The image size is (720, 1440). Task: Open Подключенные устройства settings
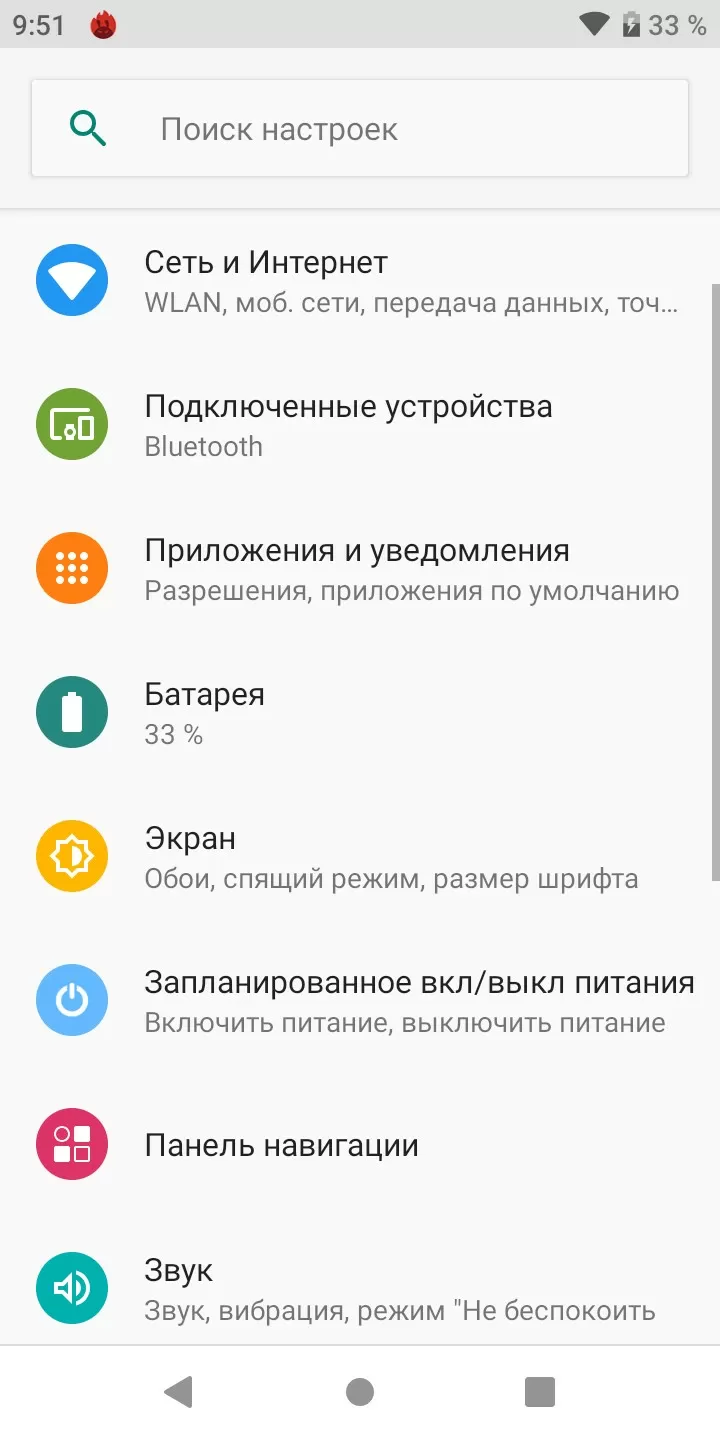(x=360, y=425)
